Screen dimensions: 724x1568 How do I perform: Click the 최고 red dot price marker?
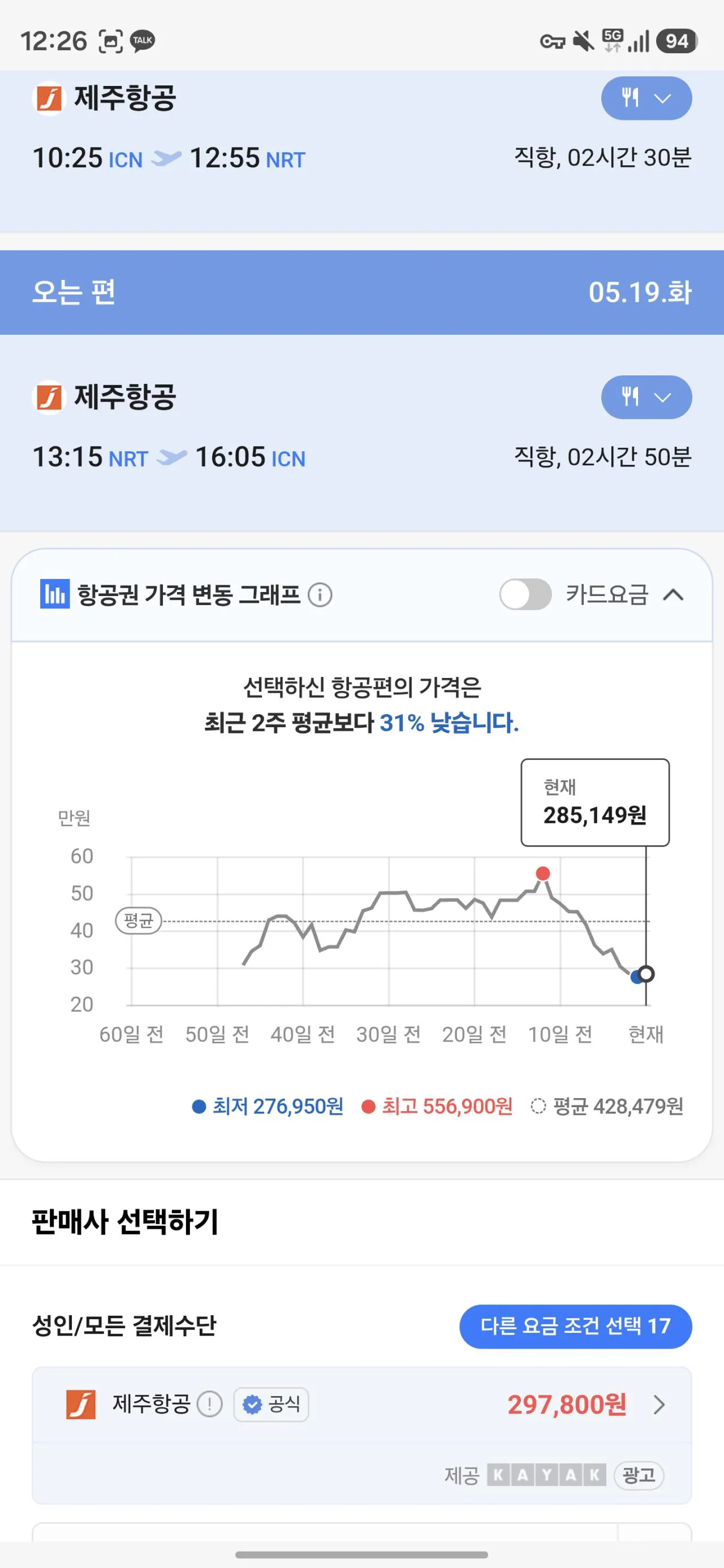tap(542, 873)
